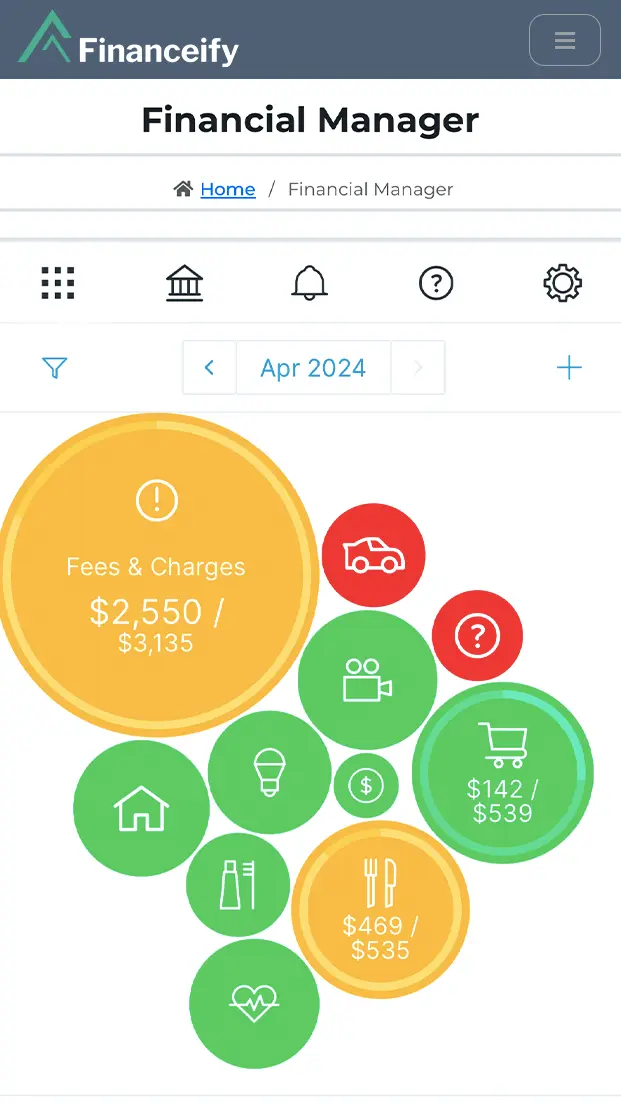
Task: Open the bank accounts icon
Action: [x=184, y=284]
